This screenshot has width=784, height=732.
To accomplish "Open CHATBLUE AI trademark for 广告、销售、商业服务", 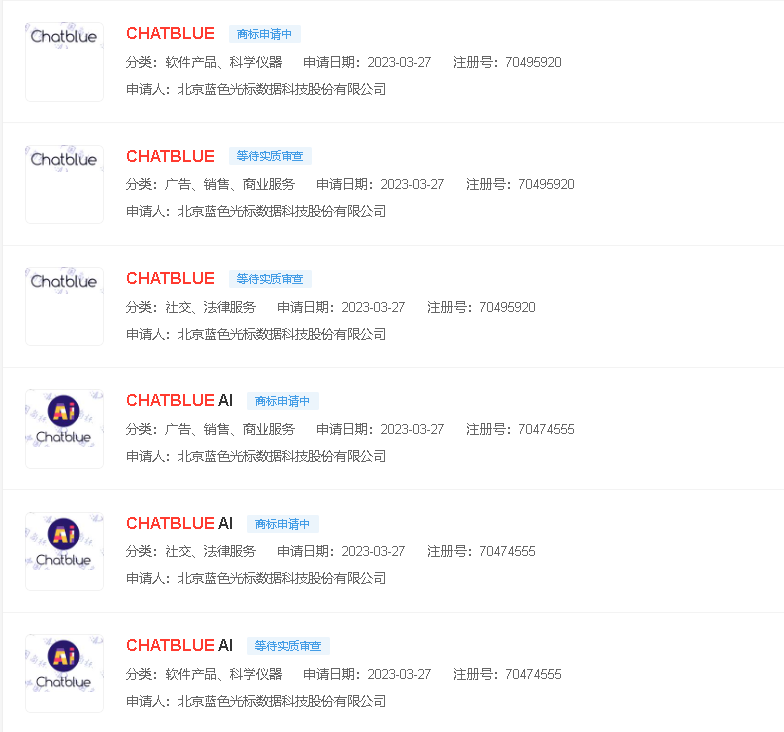I will tap(179, 400).
